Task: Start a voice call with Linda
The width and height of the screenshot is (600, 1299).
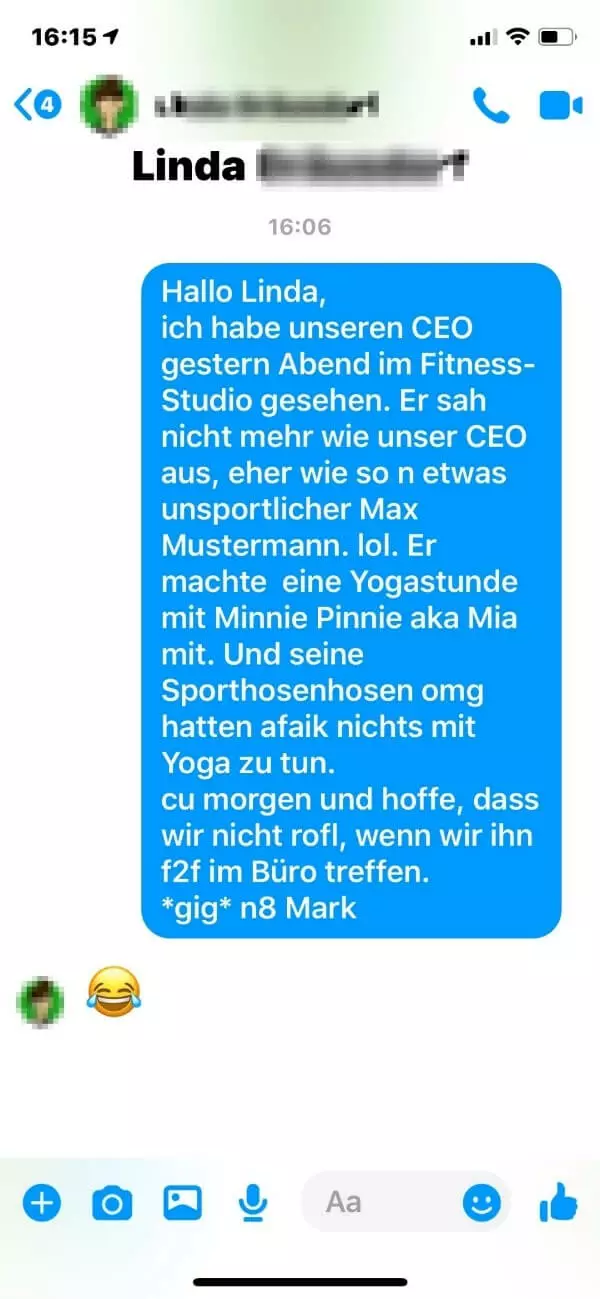Action: (490, 104)
